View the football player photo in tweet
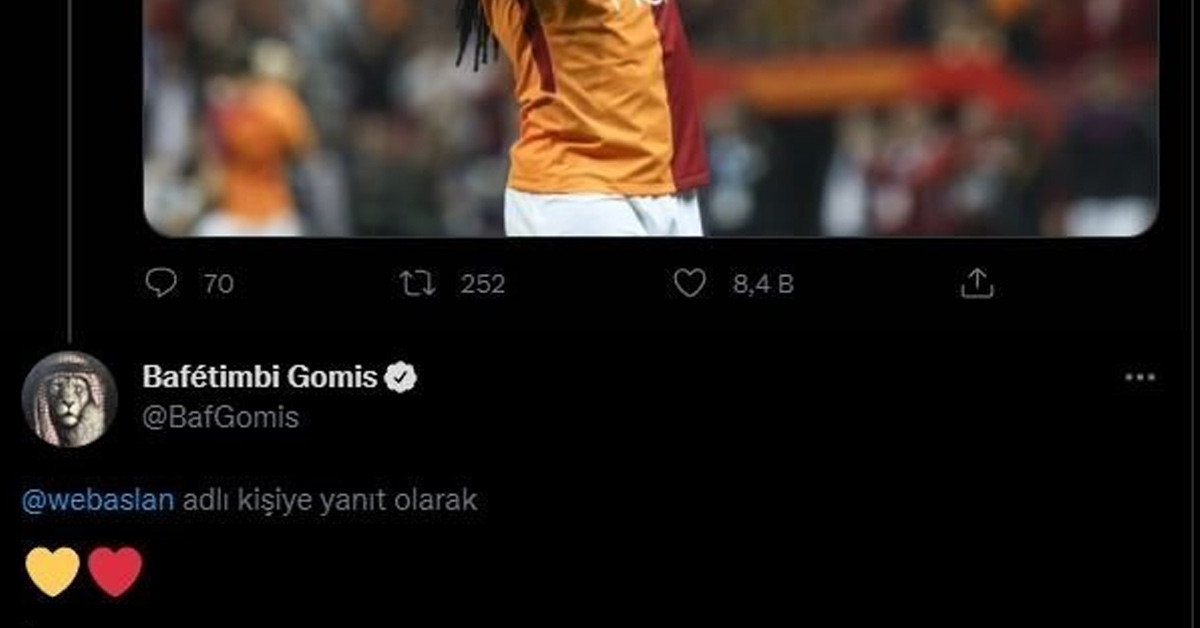 pos(650,120)
